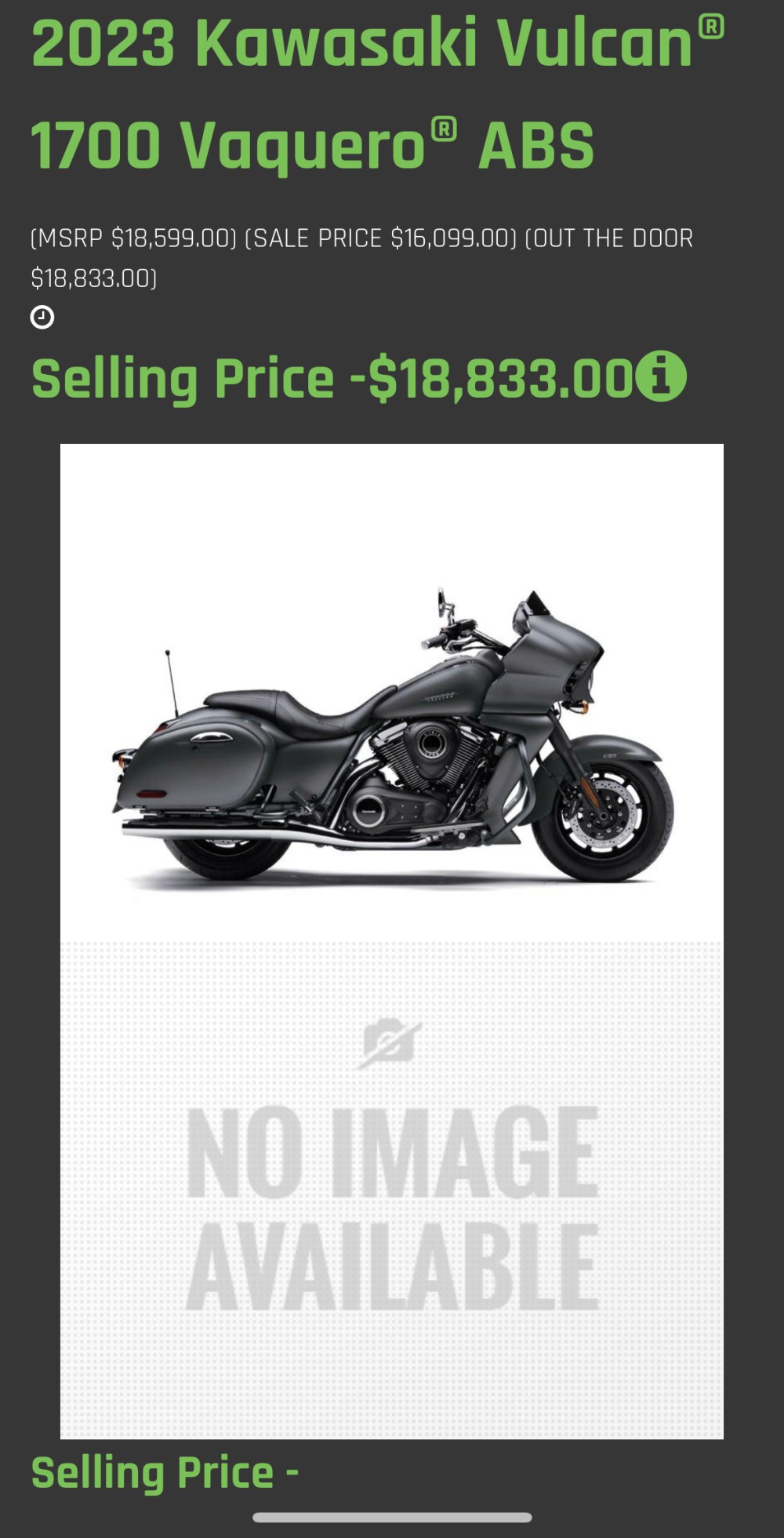Open the price info icon beside Selling Price
The image size is (784, 1538).
[x=660, y=376]
